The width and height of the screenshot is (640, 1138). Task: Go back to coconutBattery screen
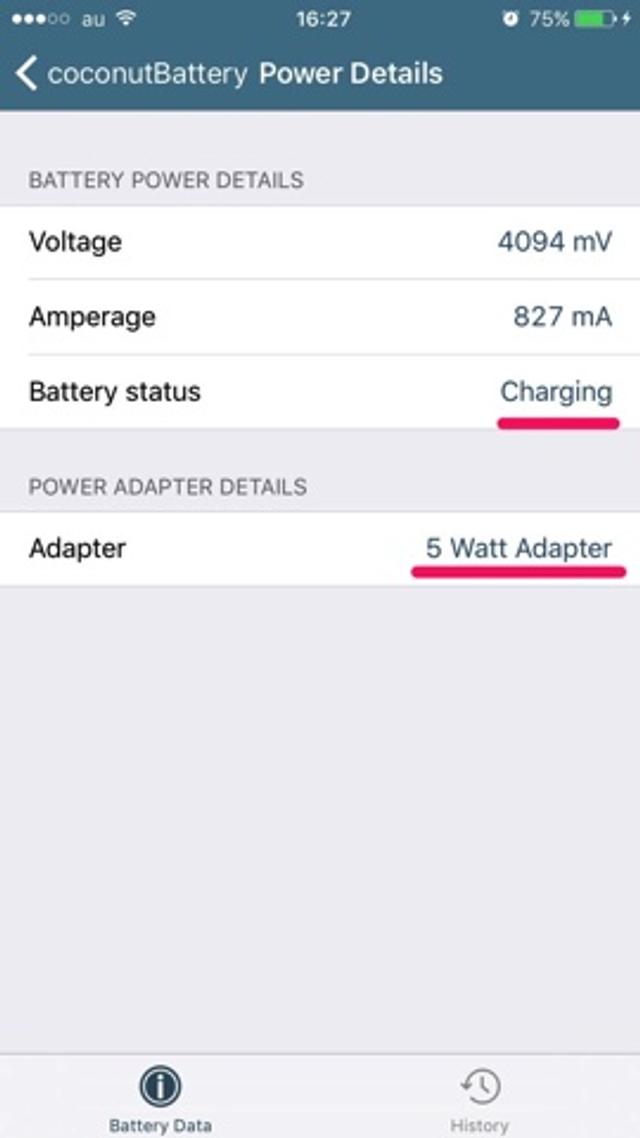pos(130,73)
